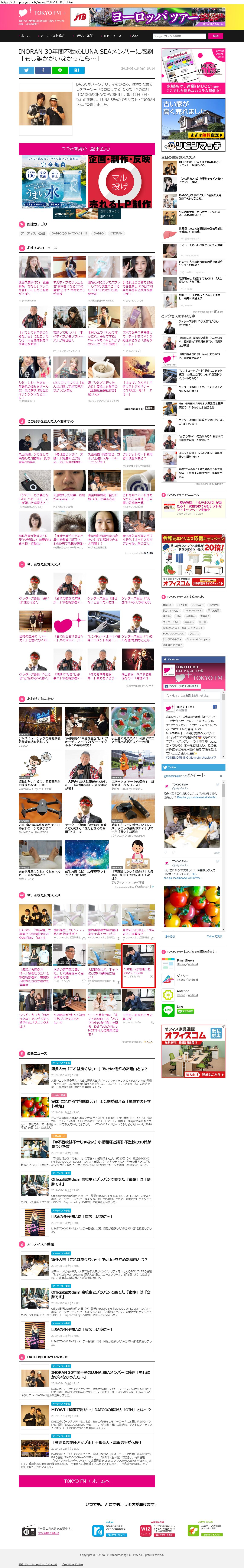Open the TFMニュース navigation item
This screenshot has width=244, height=1568.
[112, 36]
